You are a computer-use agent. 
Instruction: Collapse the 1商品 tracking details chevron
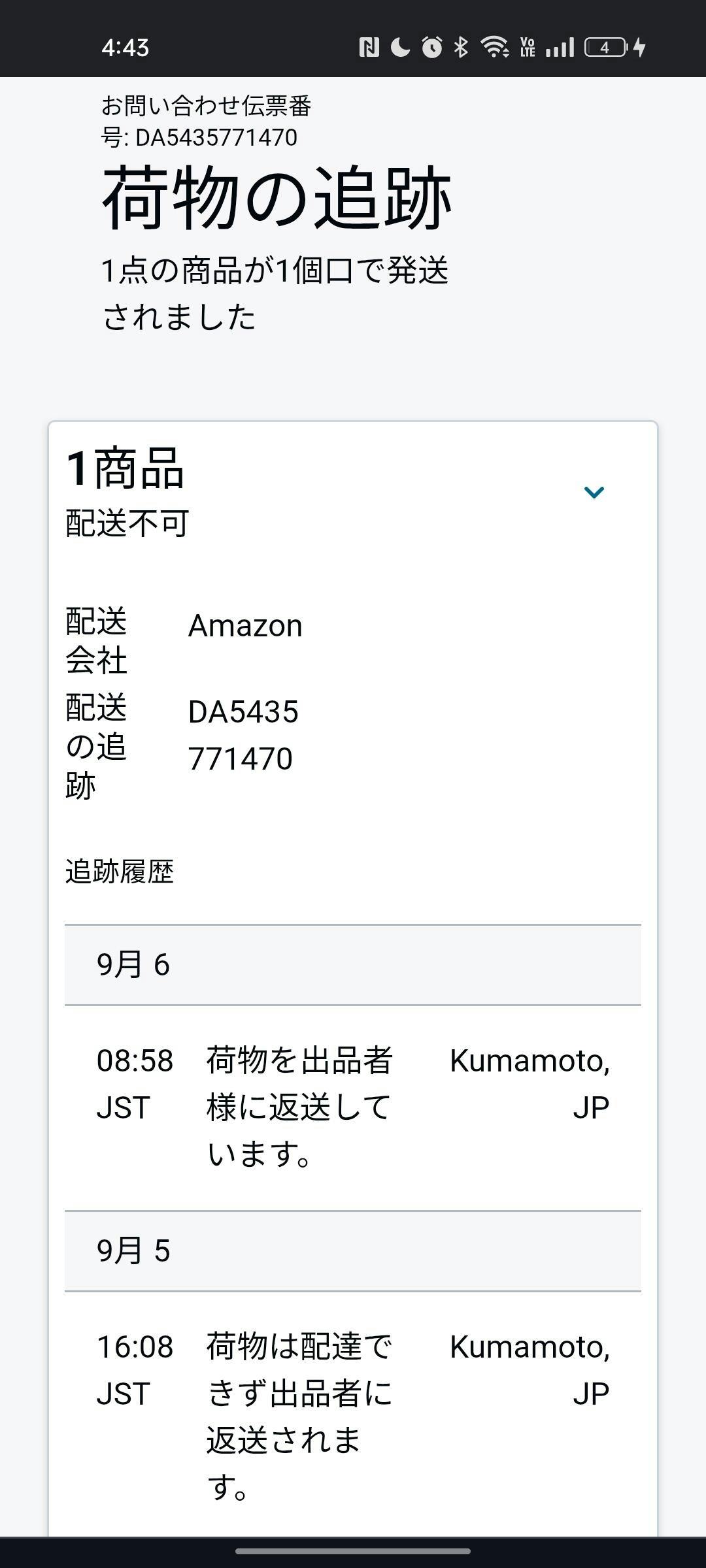(594, 492)
